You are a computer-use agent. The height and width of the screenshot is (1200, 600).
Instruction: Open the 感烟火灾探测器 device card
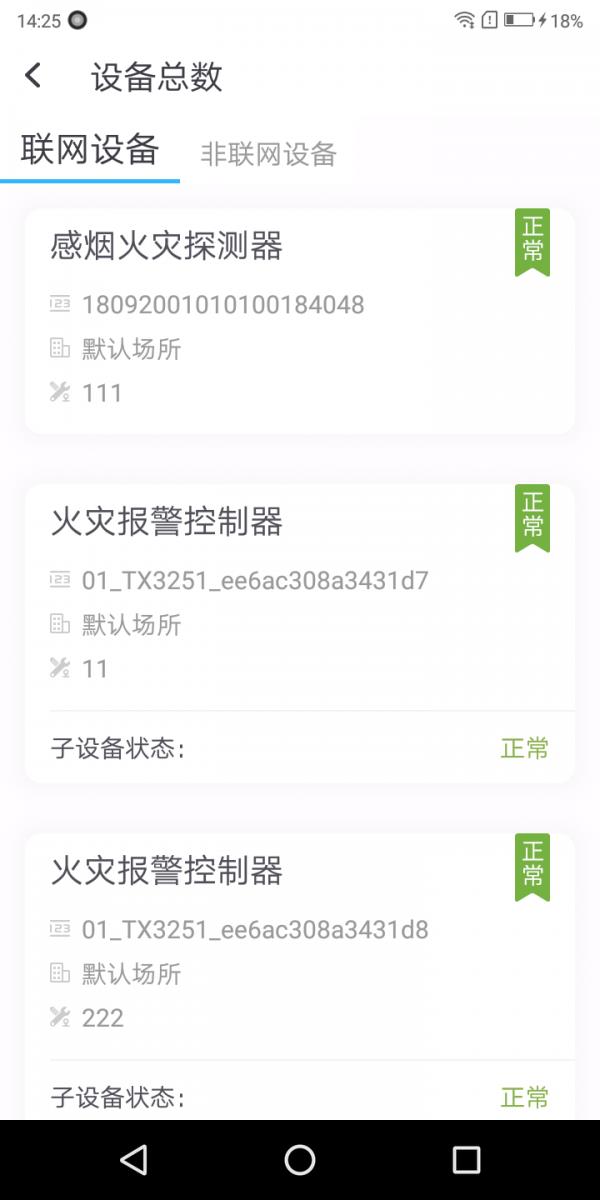300,321
